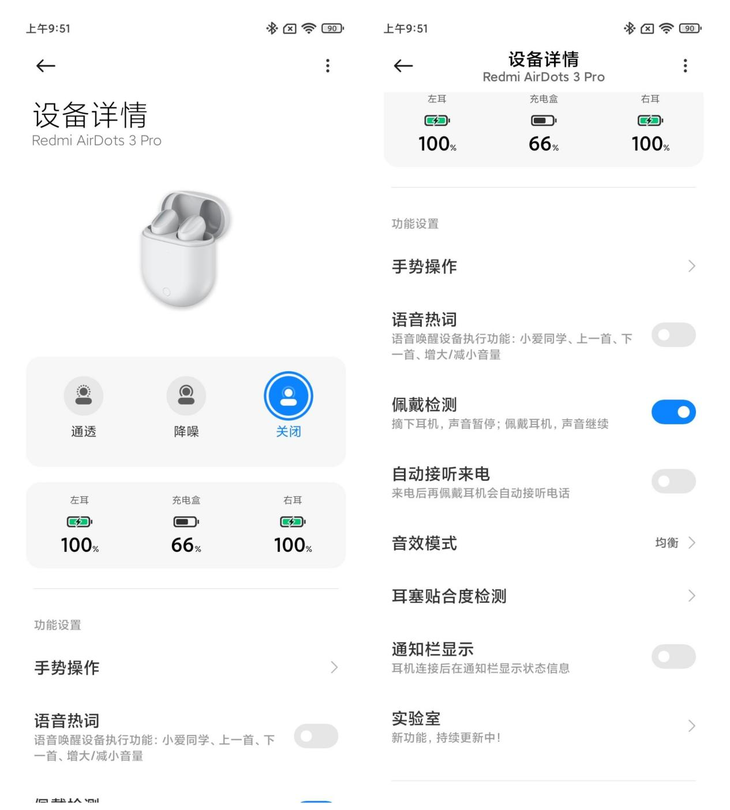Viewport: 730px width, 810px height.
Task: Open the 实验室 lab features
Action: 543,726
